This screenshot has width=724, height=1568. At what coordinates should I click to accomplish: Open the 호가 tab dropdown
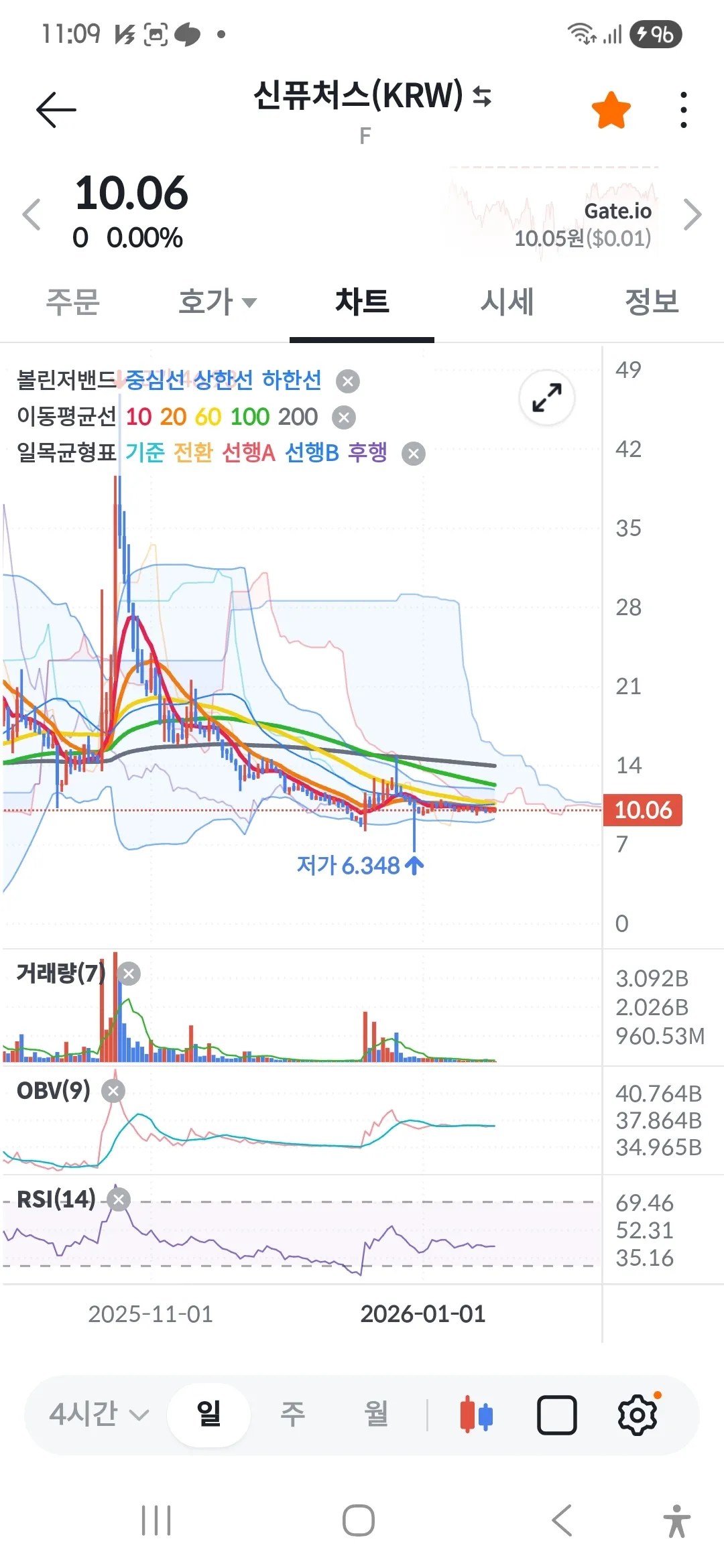(x=217, y=302)
